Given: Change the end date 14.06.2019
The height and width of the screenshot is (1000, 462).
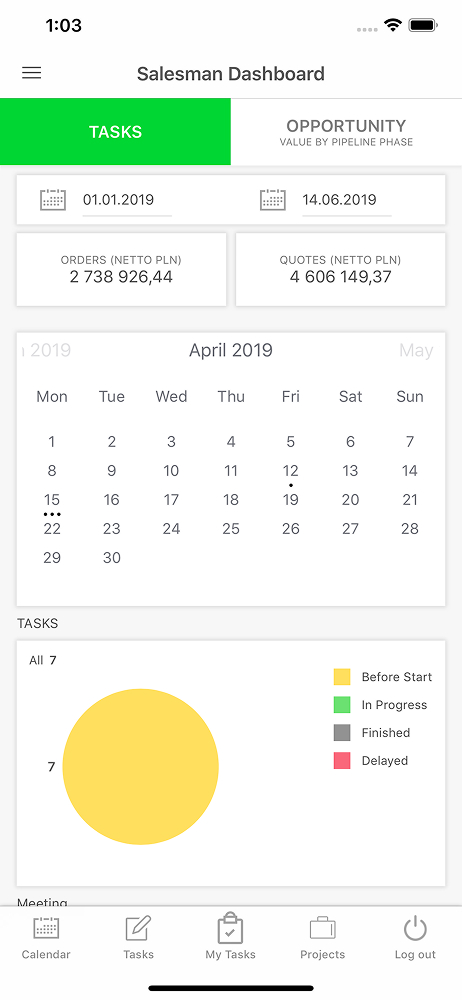Looking at the screenshot, I should (346, 200).
